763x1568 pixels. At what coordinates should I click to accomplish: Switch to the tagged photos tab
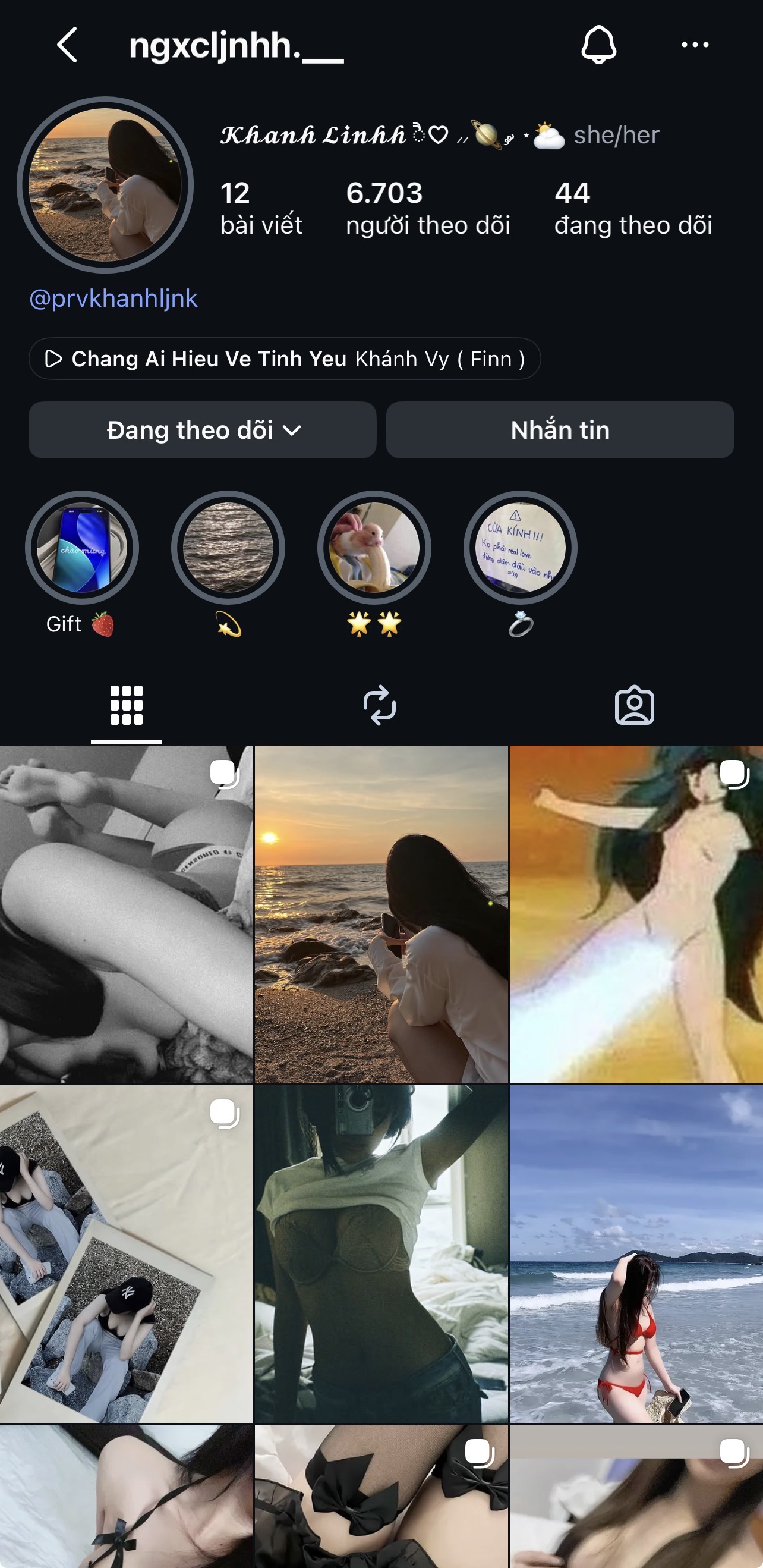pyautogui.click(x=634, y=705)
